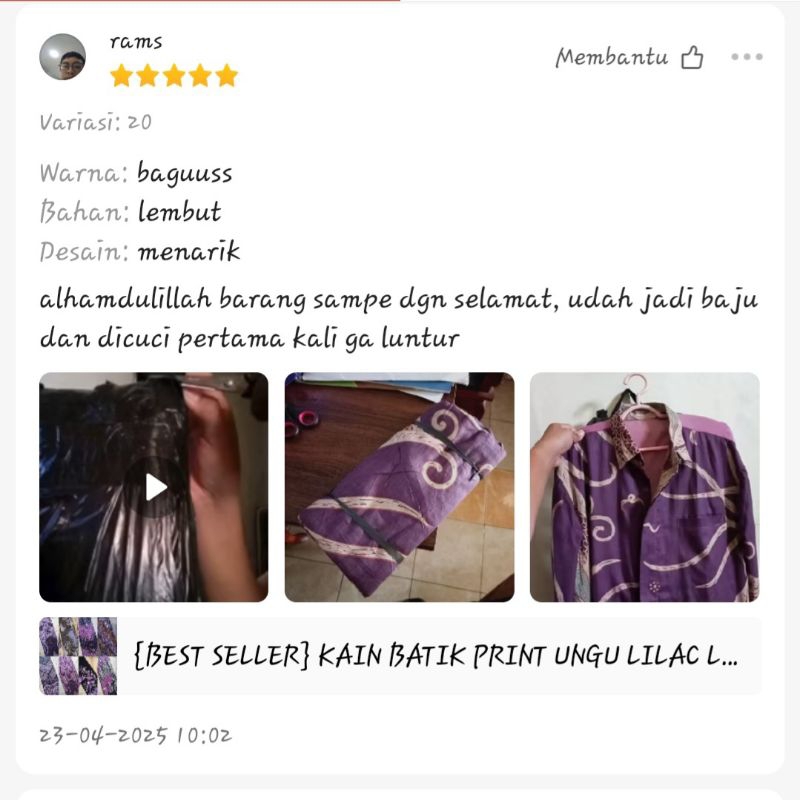View photo of purple batik shirt on hanger
Viewport: 800px width, 800px height.
644,487
